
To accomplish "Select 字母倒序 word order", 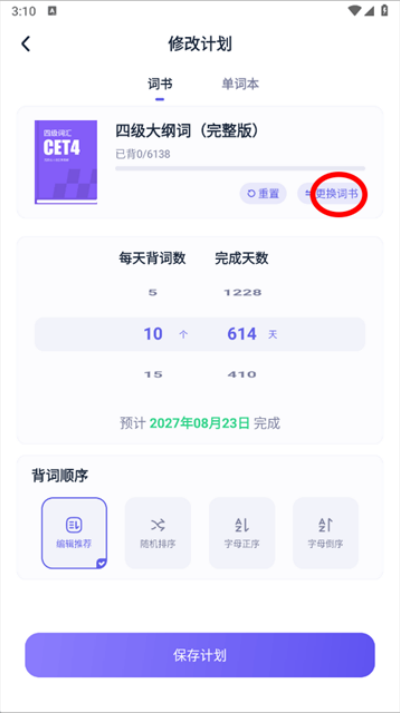I will tap(325, 533).
